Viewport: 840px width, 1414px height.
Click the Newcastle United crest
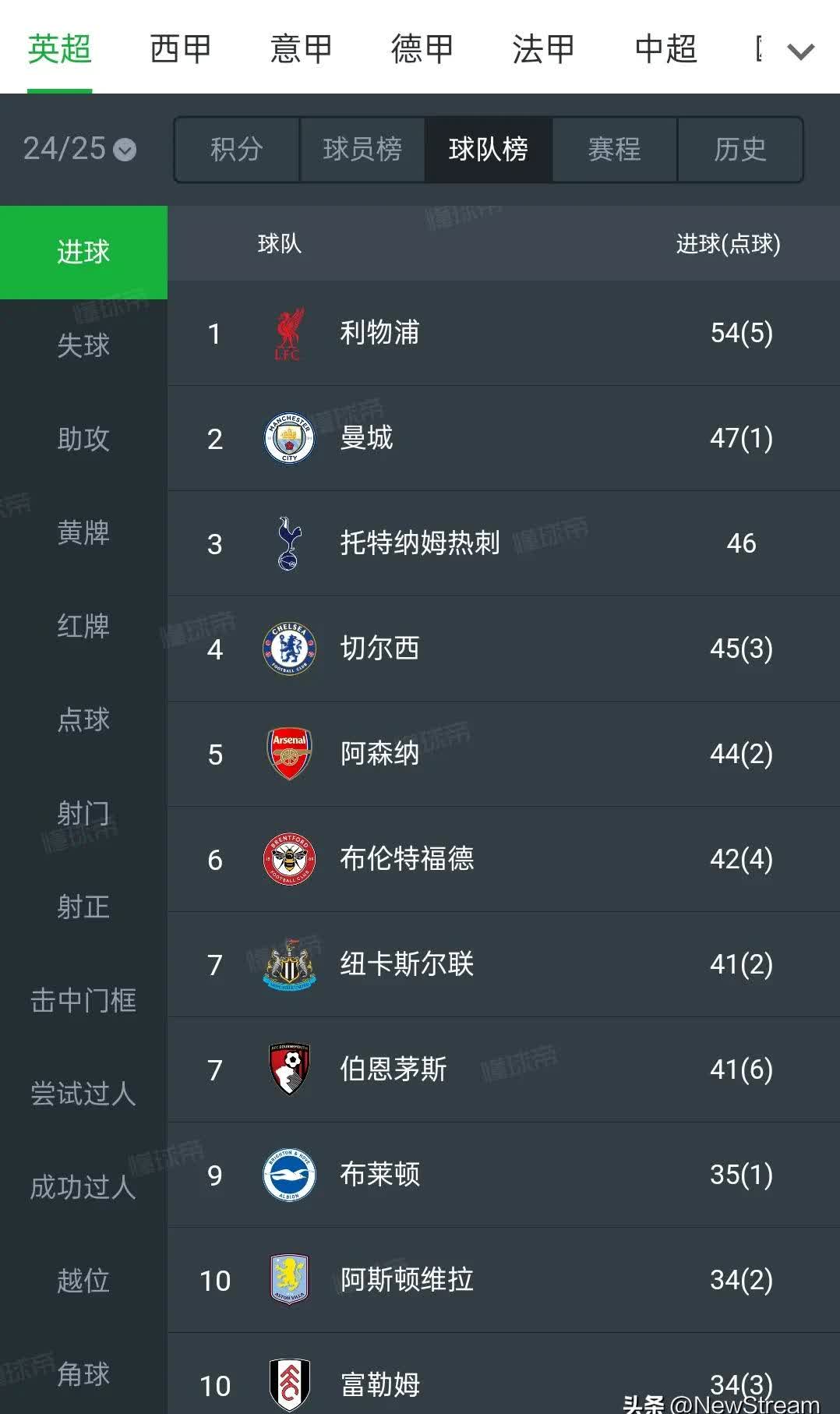pyautogui.click(x=288, y=964)
